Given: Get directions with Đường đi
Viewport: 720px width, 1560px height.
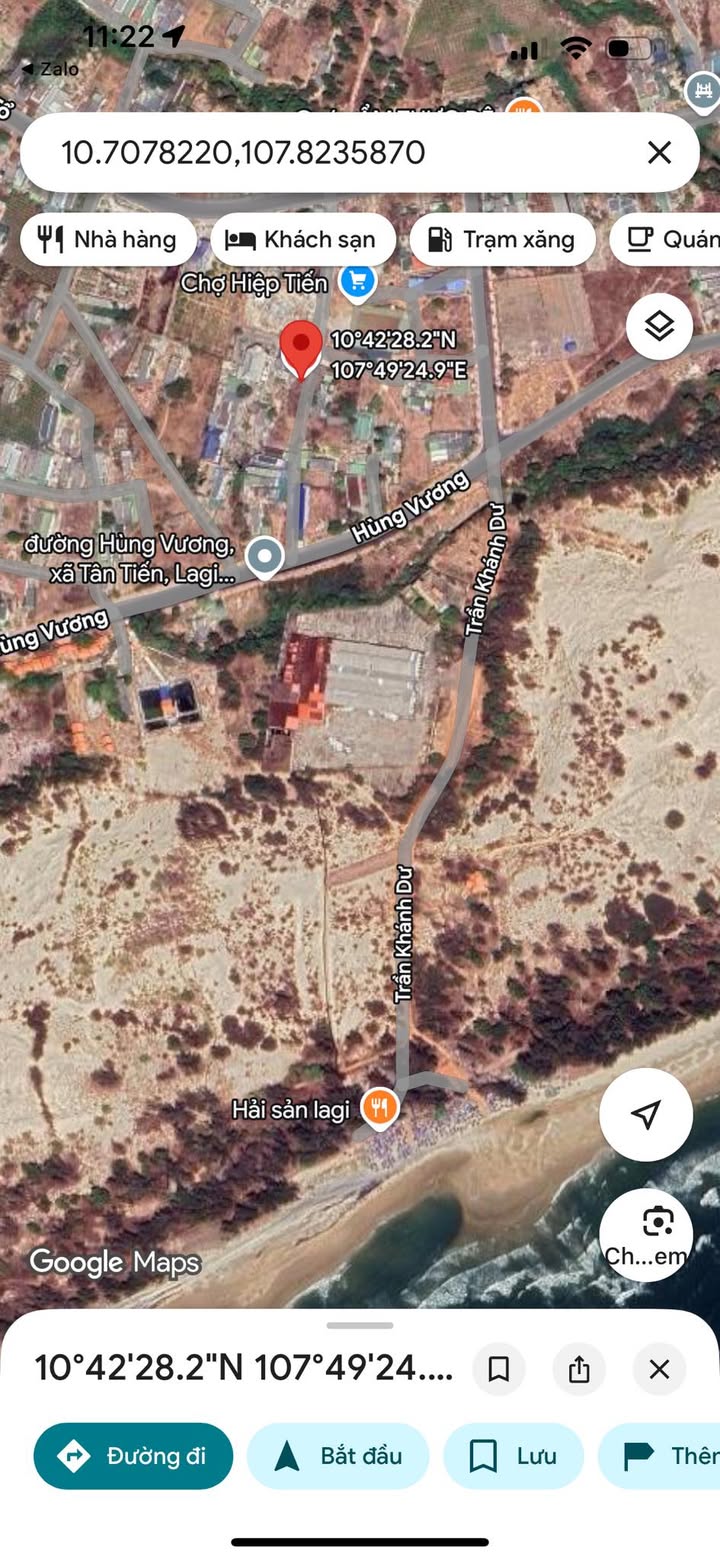Looking at the screenshot, I should (133, 1456).
